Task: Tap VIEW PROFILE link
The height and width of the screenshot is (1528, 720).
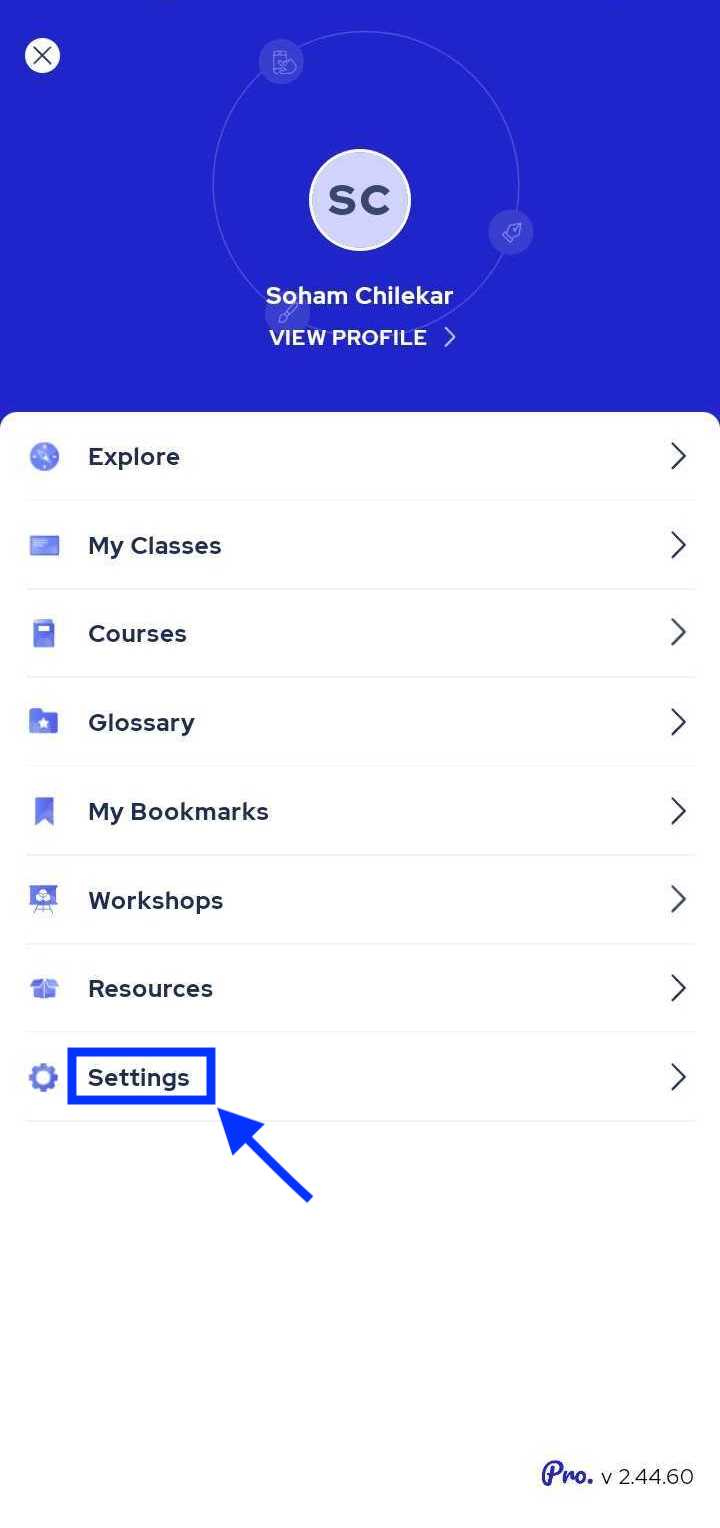Action: [x=360, y=337]
